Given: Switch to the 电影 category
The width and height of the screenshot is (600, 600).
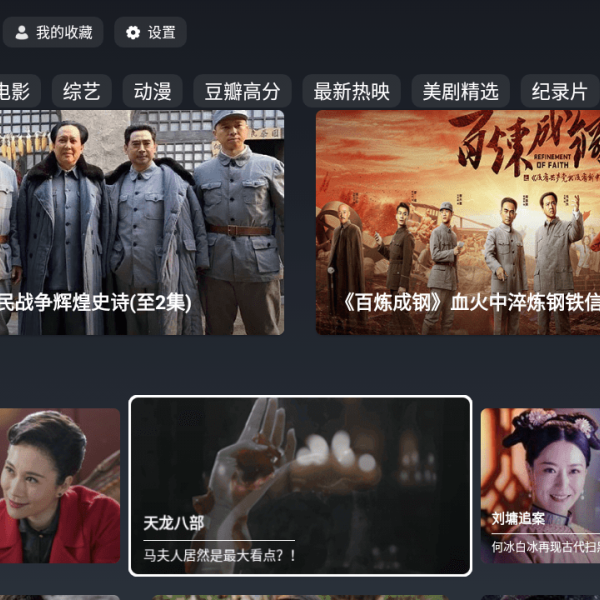Looking at the screenshot, I should coord(14,92).
